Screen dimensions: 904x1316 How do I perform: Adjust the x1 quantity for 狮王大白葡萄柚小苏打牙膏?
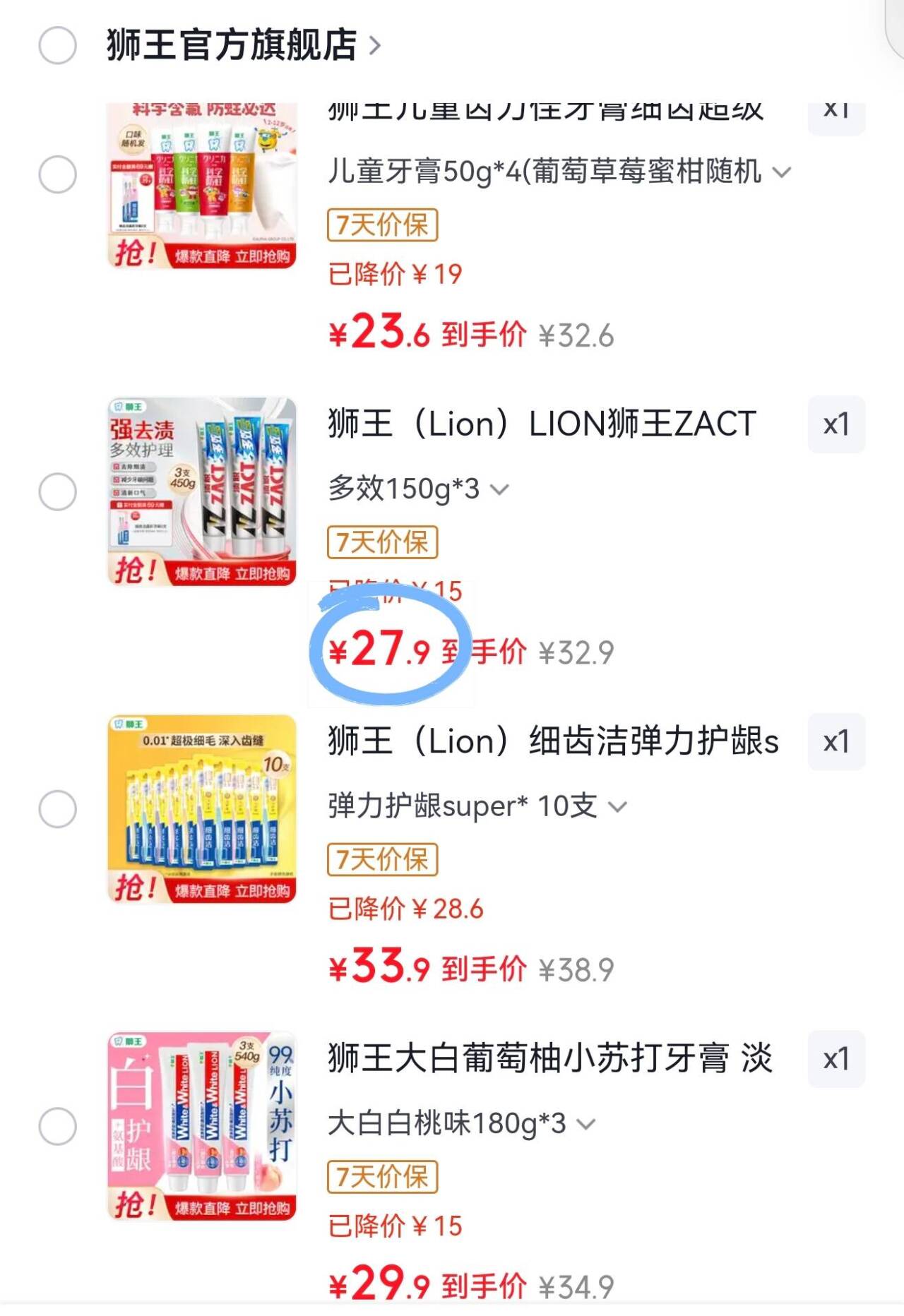click(836, 1058)
